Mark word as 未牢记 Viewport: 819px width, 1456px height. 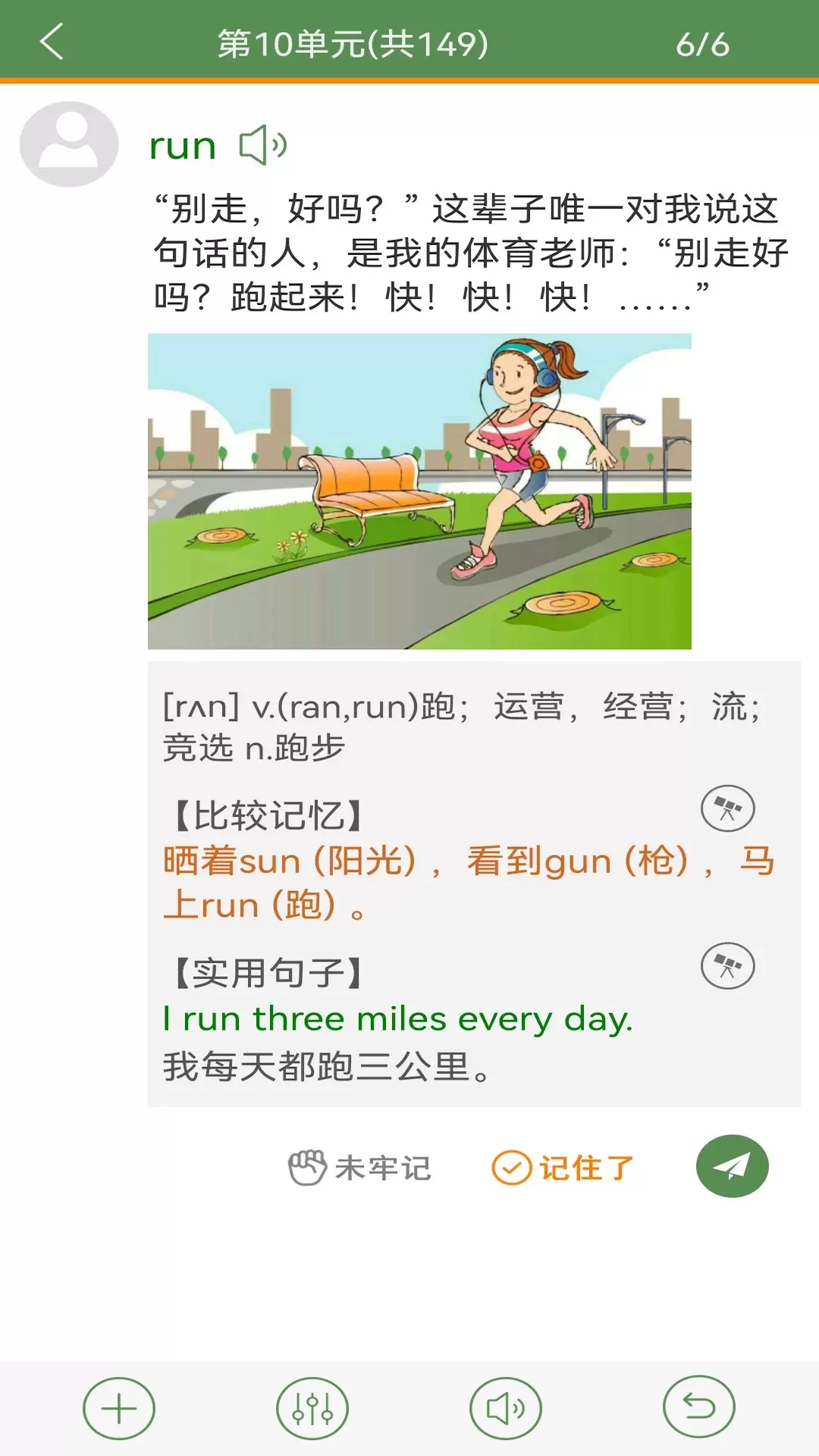pos(359,1168)
